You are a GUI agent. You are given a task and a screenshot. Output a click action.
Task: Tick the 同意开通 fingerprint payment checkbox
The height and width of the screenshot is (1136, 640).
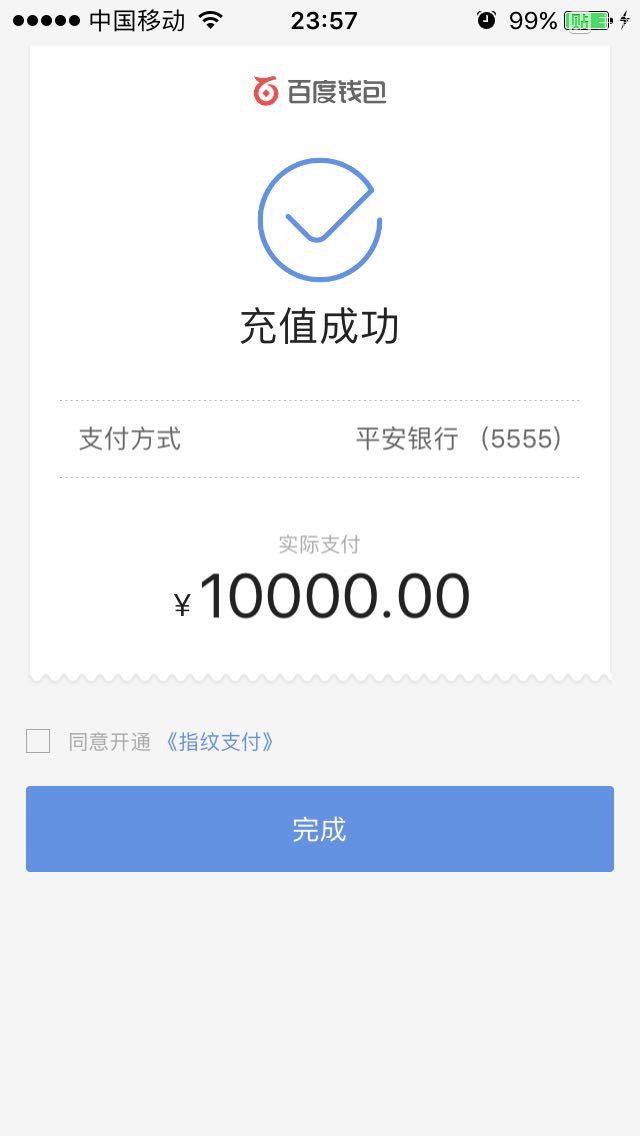(38, 741)
